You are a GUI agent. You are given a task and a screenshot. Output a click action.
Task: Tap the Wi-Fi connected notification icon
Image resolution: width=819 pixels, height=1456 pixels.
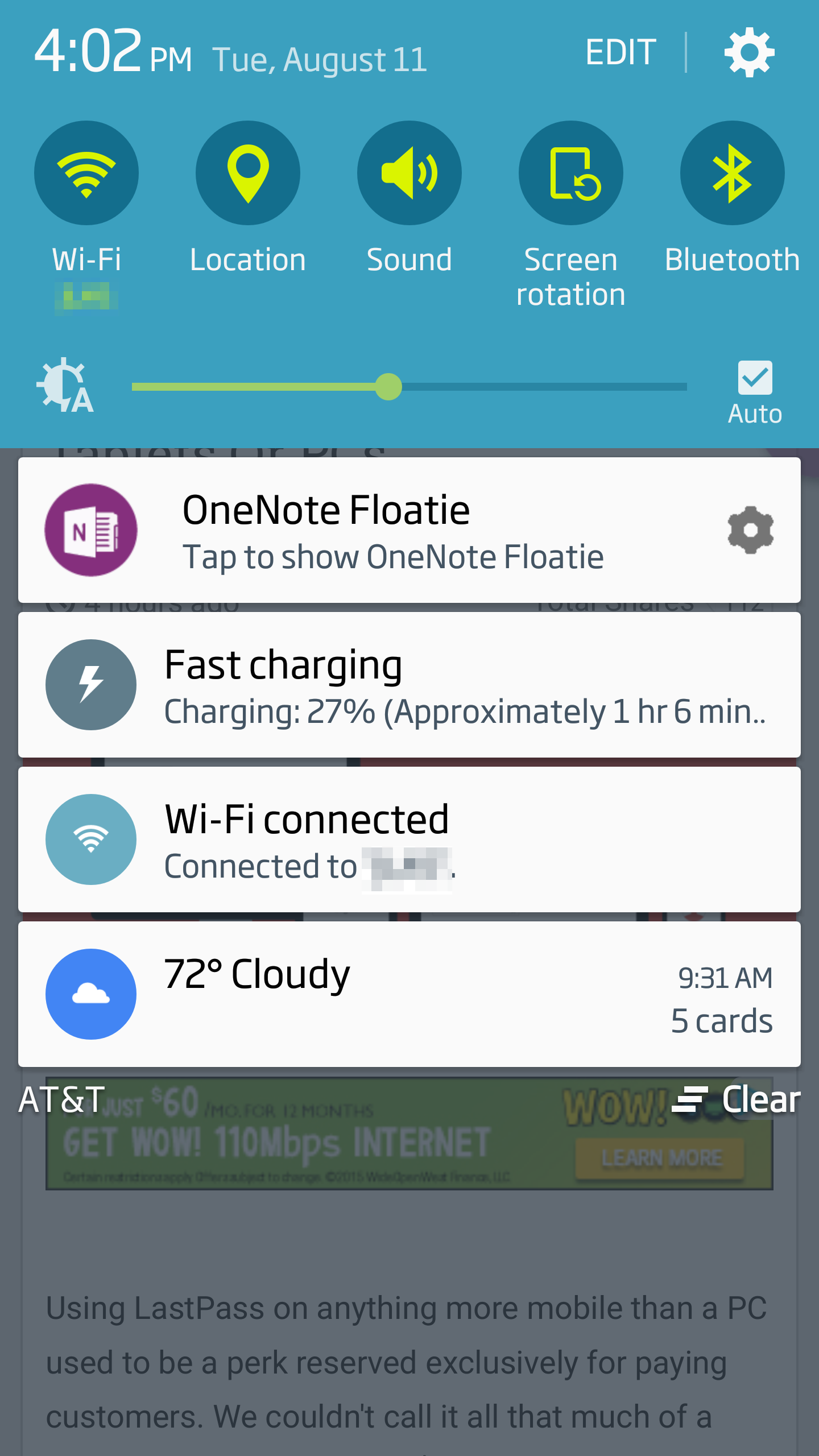tap(90, 840)
